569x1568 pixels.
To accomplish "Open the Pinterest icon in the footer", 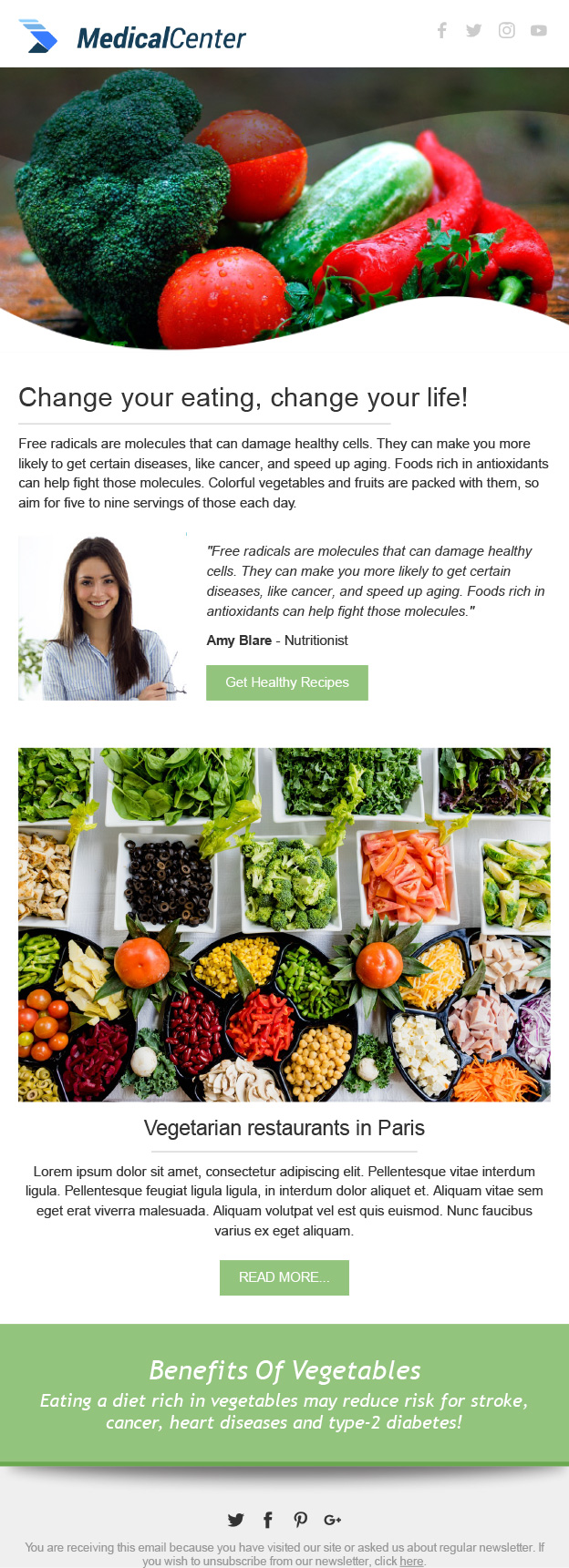I will tap(300, 1520).
